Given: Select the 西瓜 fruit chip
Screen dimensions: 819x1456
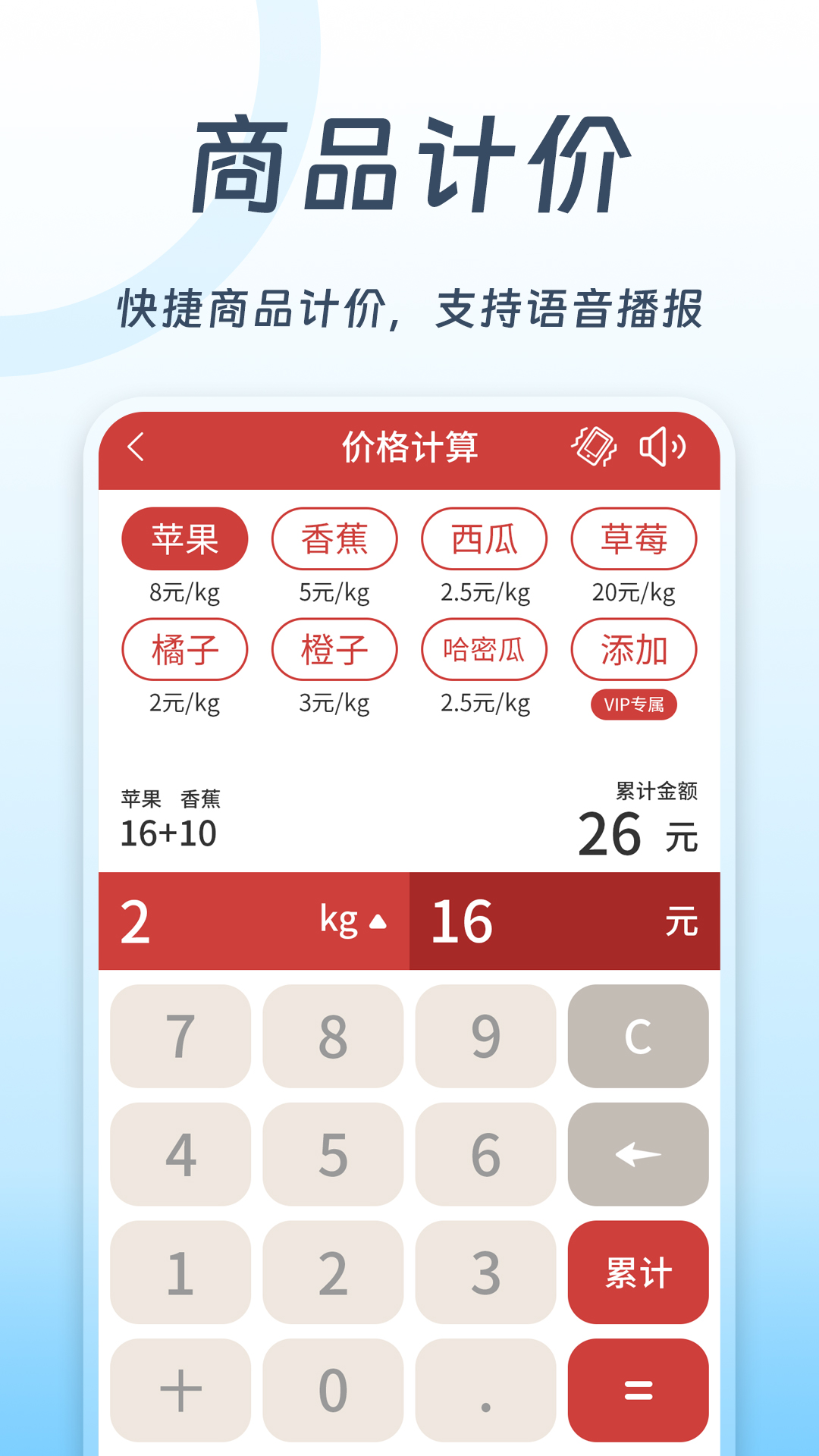Looking at the screenshot, I should coord(483,538).
